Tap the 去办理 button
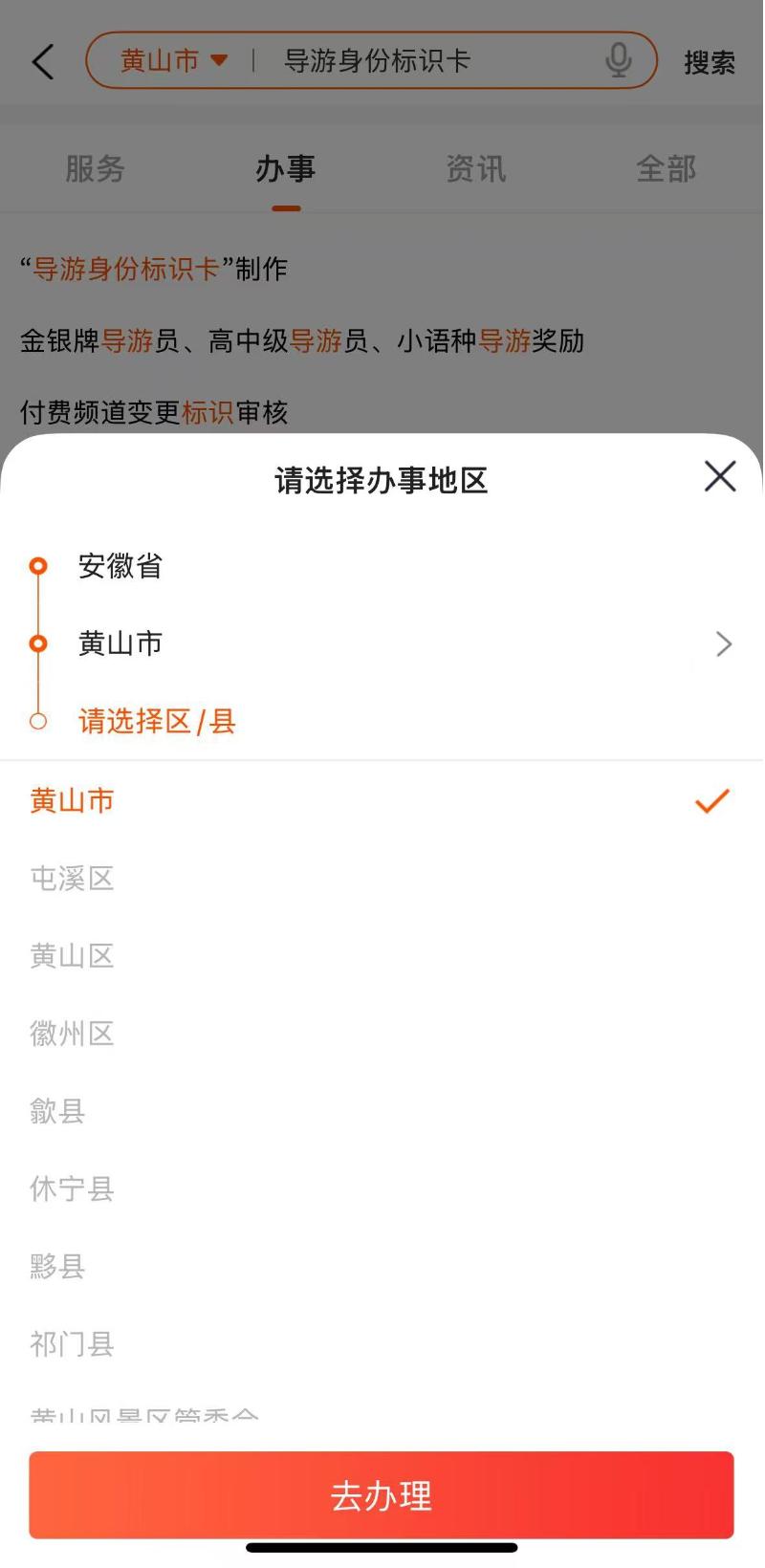Screen dimensions: 765x1568 click(382, 1495)
